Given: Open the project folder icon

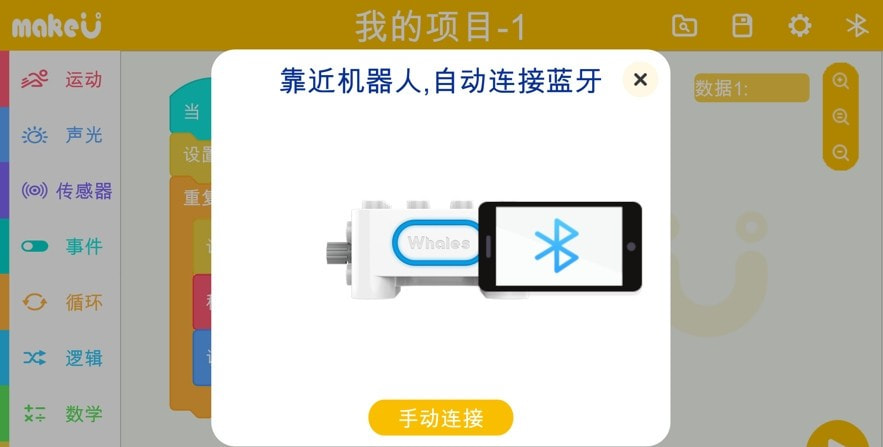Looking at the screenshot, I should (685, 26).
